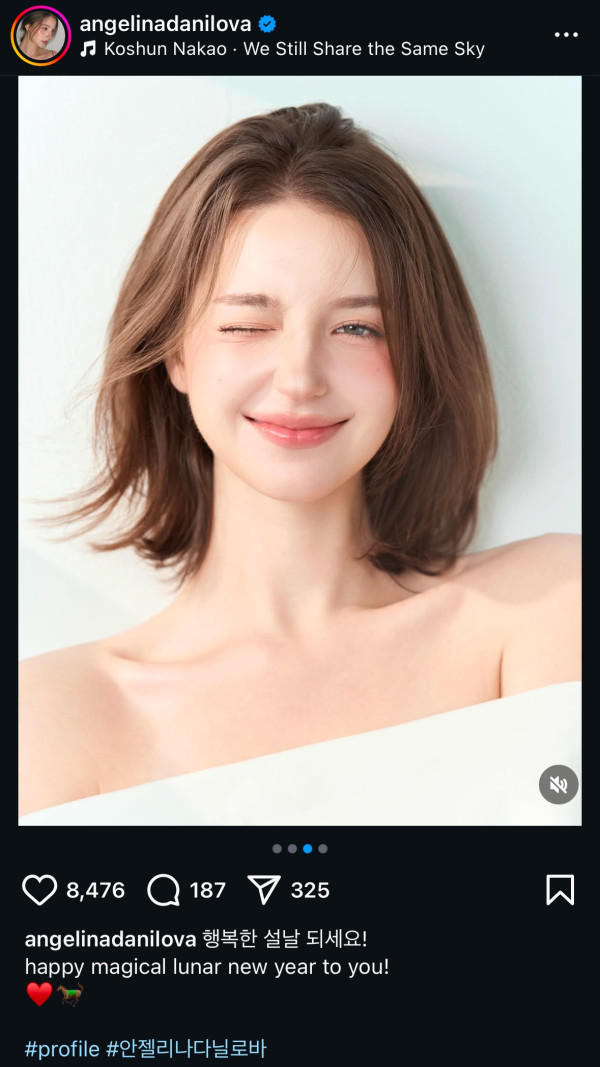The height and width of the screenshot is (1067, 600).
Task: Save the post with the bookmark icon
Action: point(560,890)
